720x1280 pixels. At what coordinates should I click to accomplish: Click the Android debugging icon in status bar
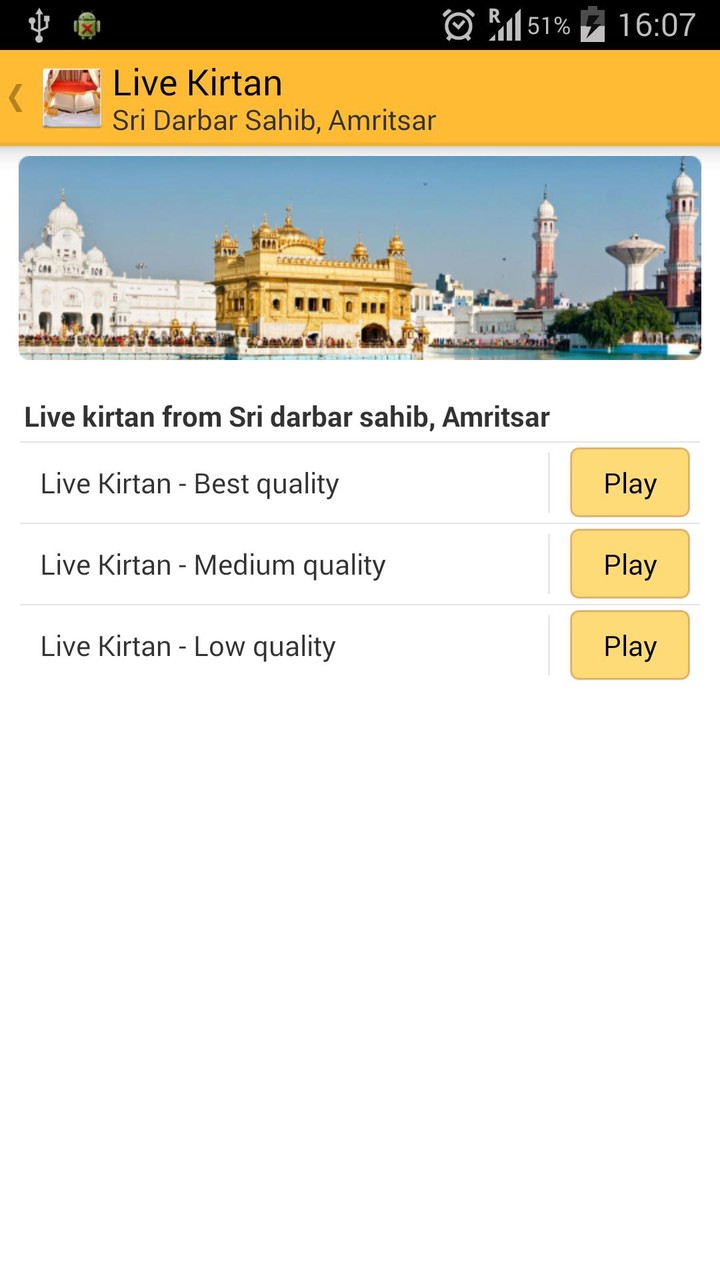[88, 24]
